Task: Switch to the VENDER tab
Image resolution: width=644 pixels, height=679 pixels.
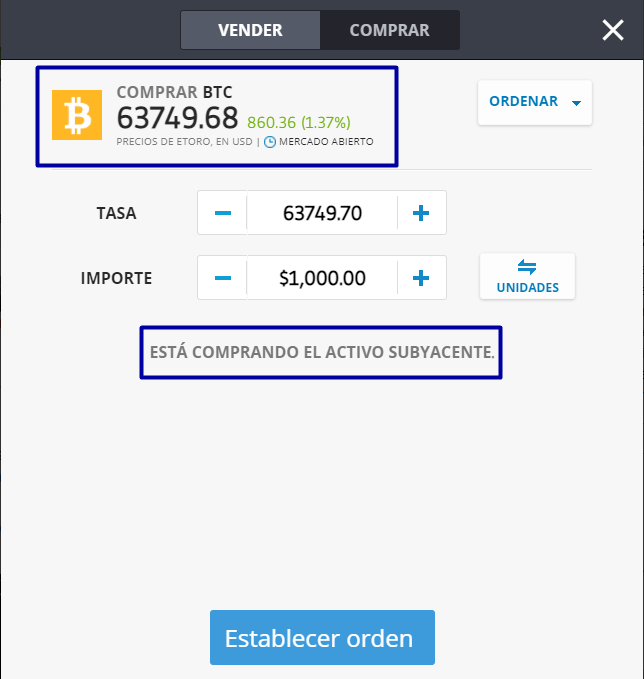Action: point(250,30)
